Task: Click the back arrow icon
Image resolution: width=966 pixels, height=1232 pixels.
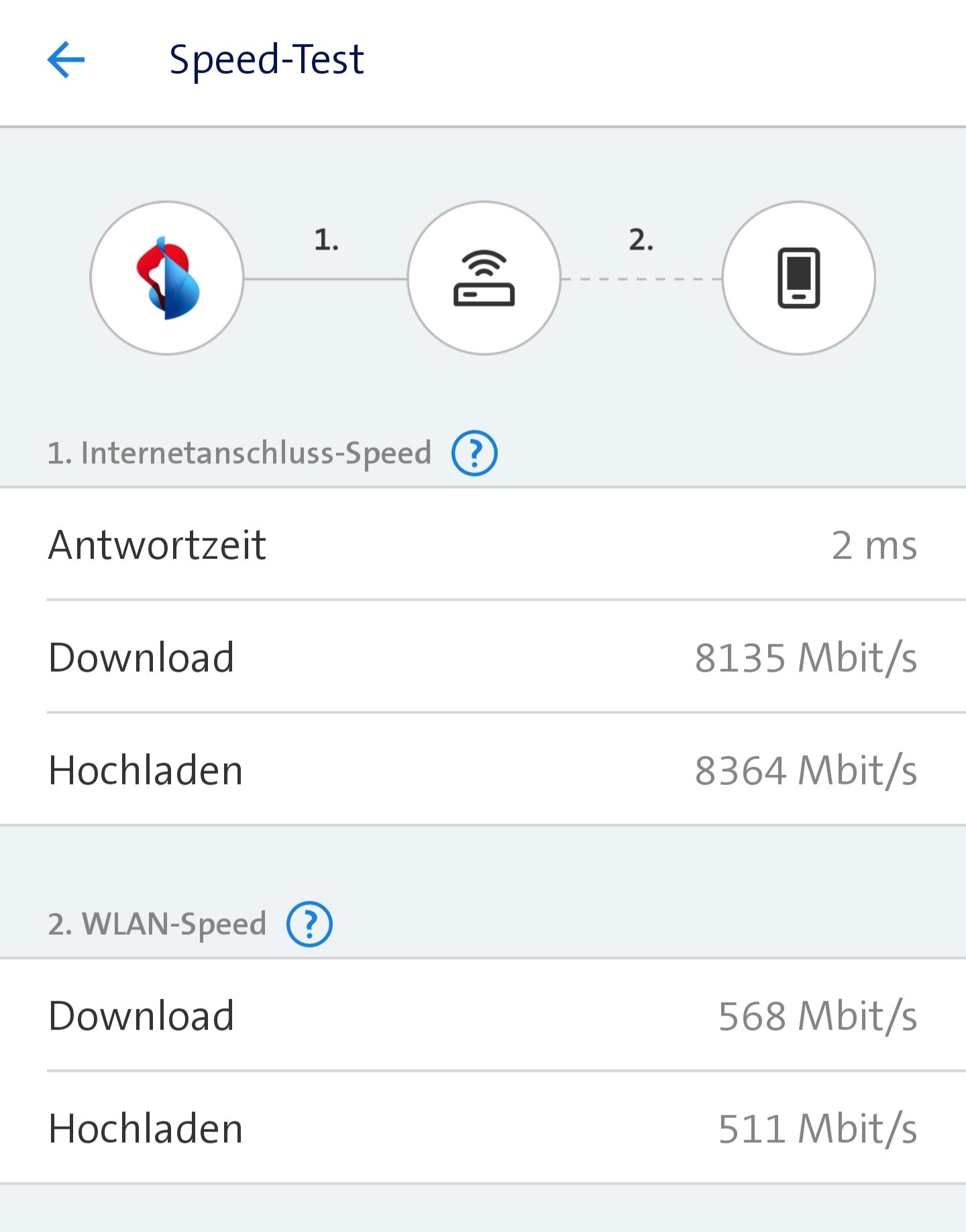Action: click(x=65, y=60)
